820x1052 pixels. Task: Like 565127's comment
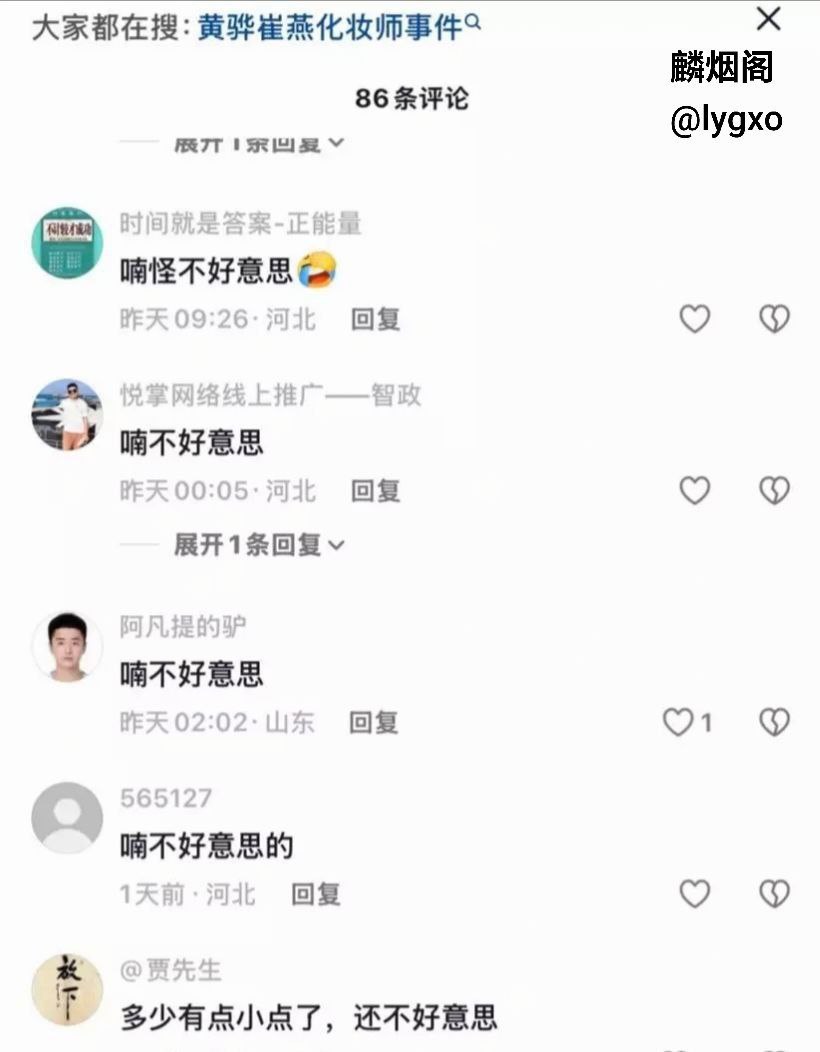pyautogui.click(x=694, y=893)
